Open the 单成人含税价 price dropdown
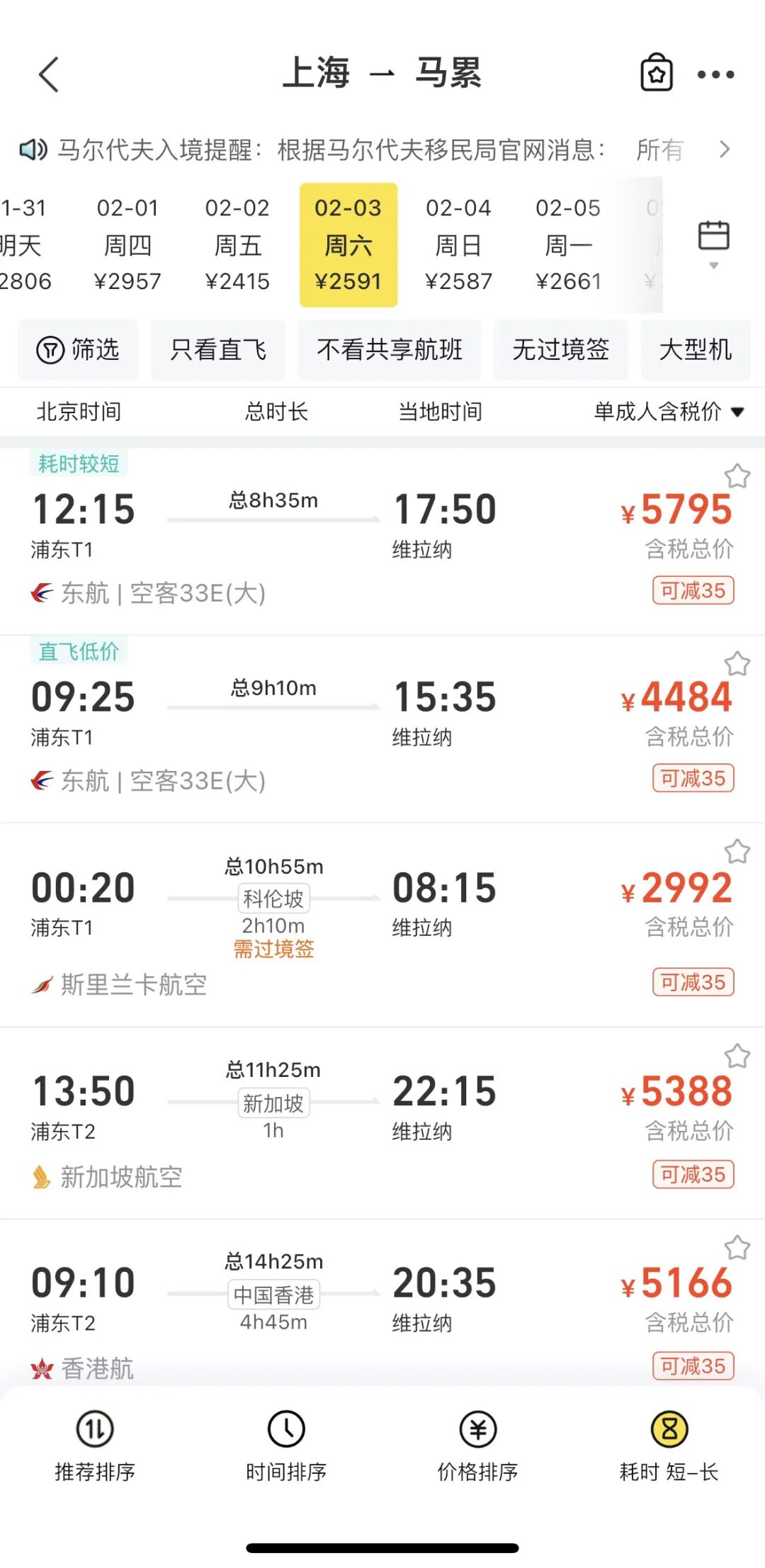The width and height of the screenshot is (765, 1568). click(669, 412)
